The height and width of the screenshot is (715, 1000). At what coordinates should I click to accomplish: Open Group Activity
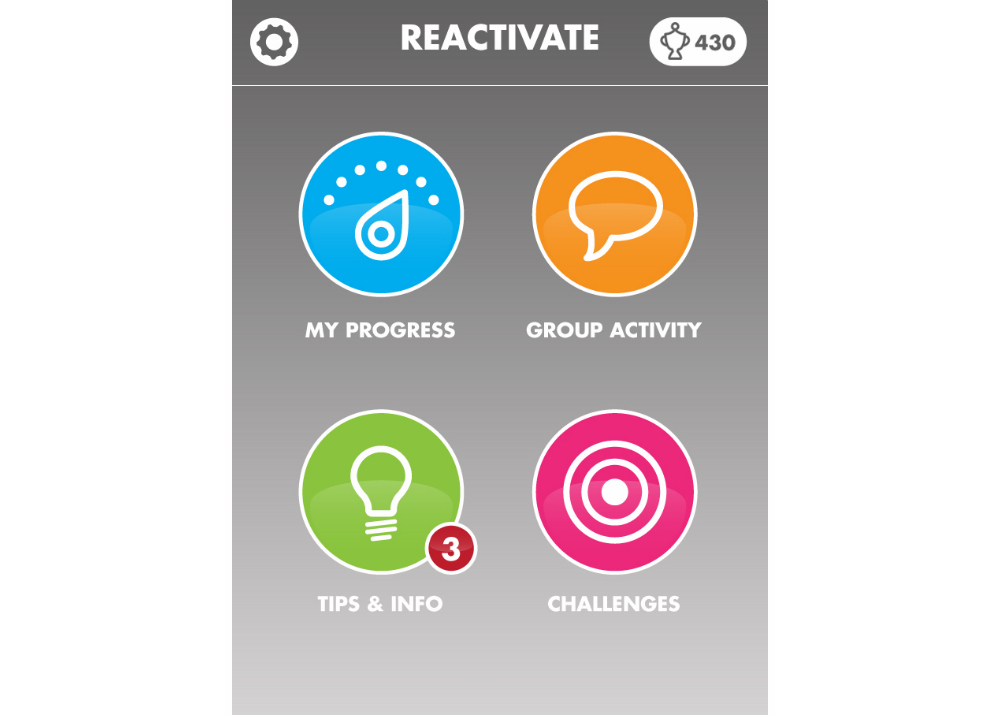614,215
